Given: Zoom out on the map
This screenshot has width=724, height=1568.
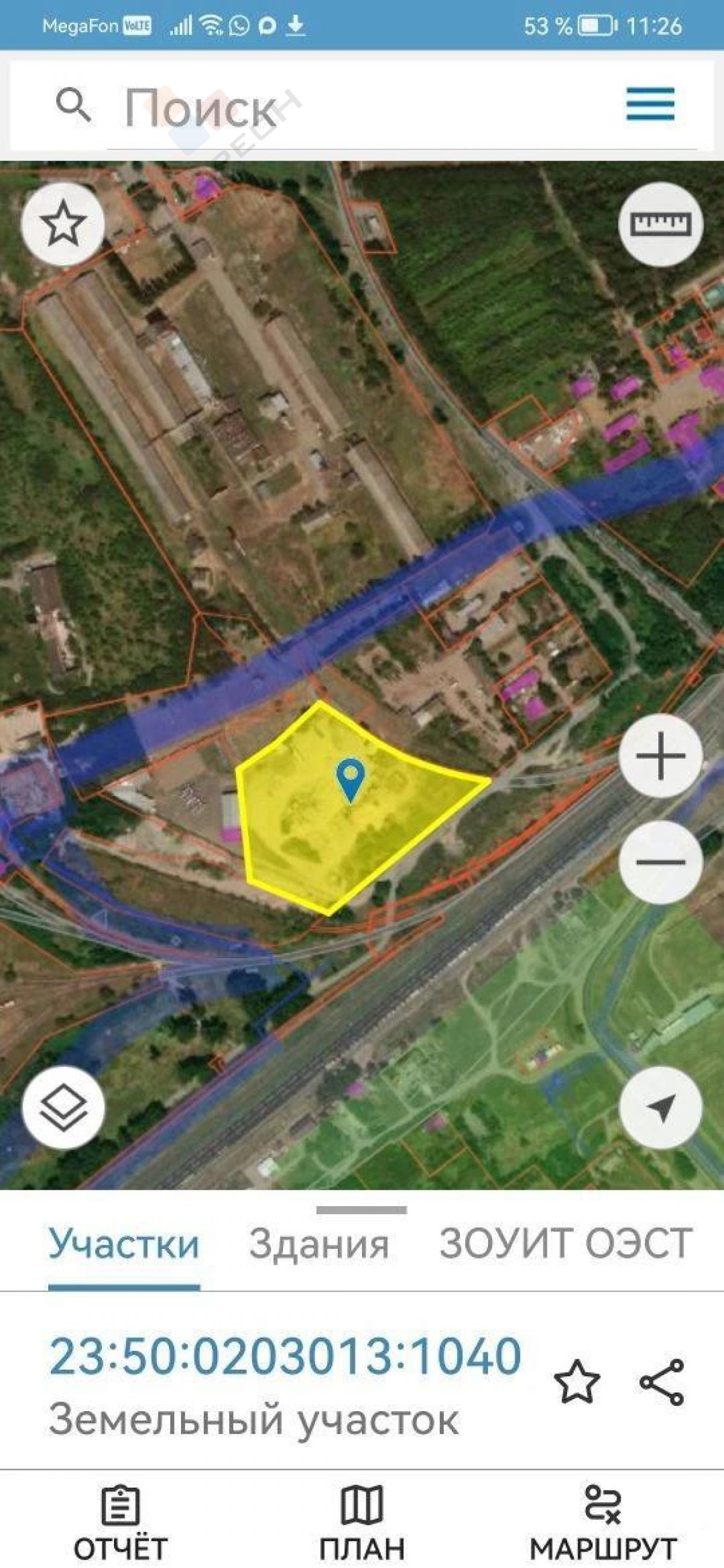Looking at the screenshot, I should tap(661, 861).
